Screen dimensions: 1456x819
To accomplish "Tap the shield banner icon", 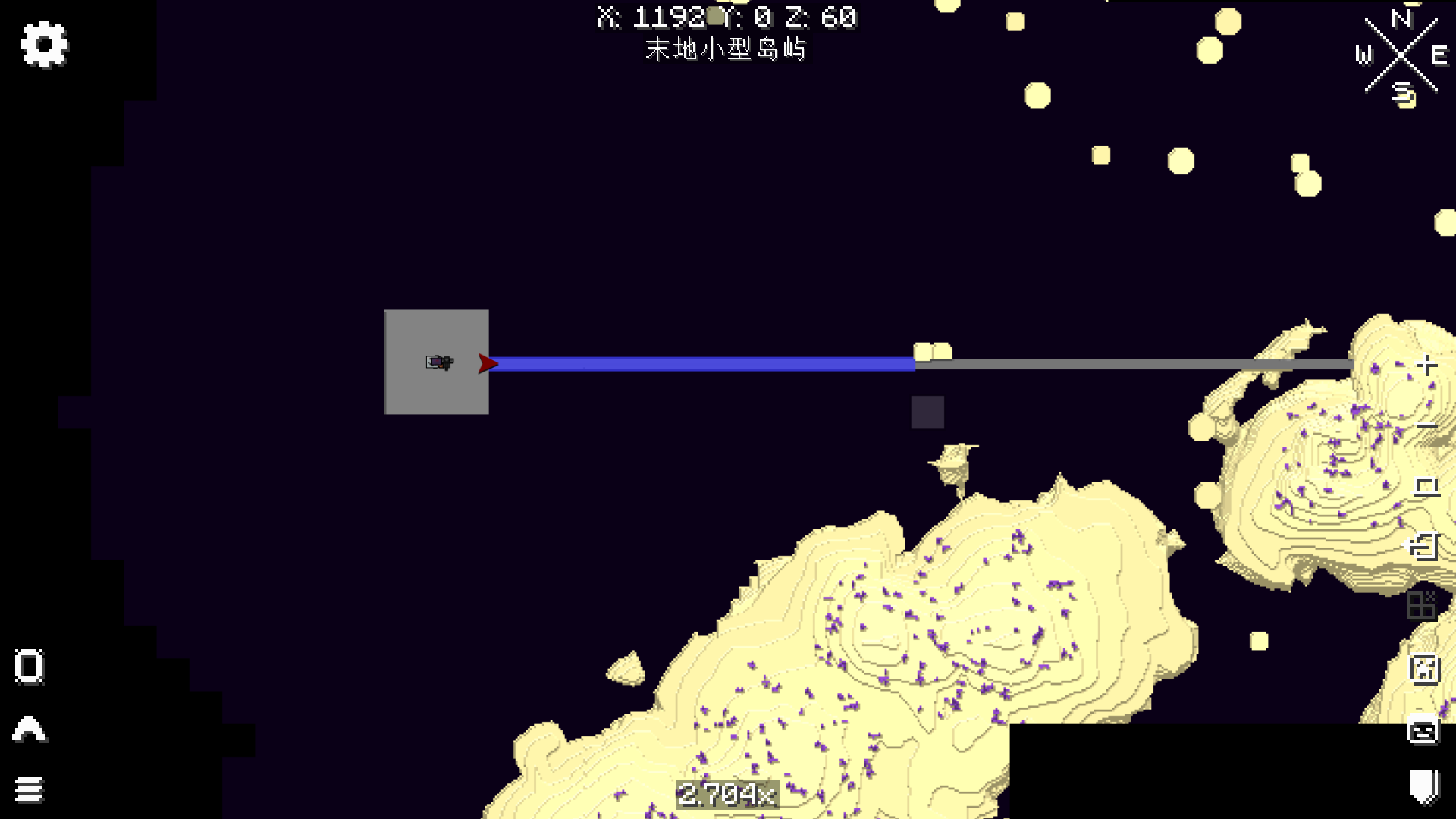I will coord(1424,786).
